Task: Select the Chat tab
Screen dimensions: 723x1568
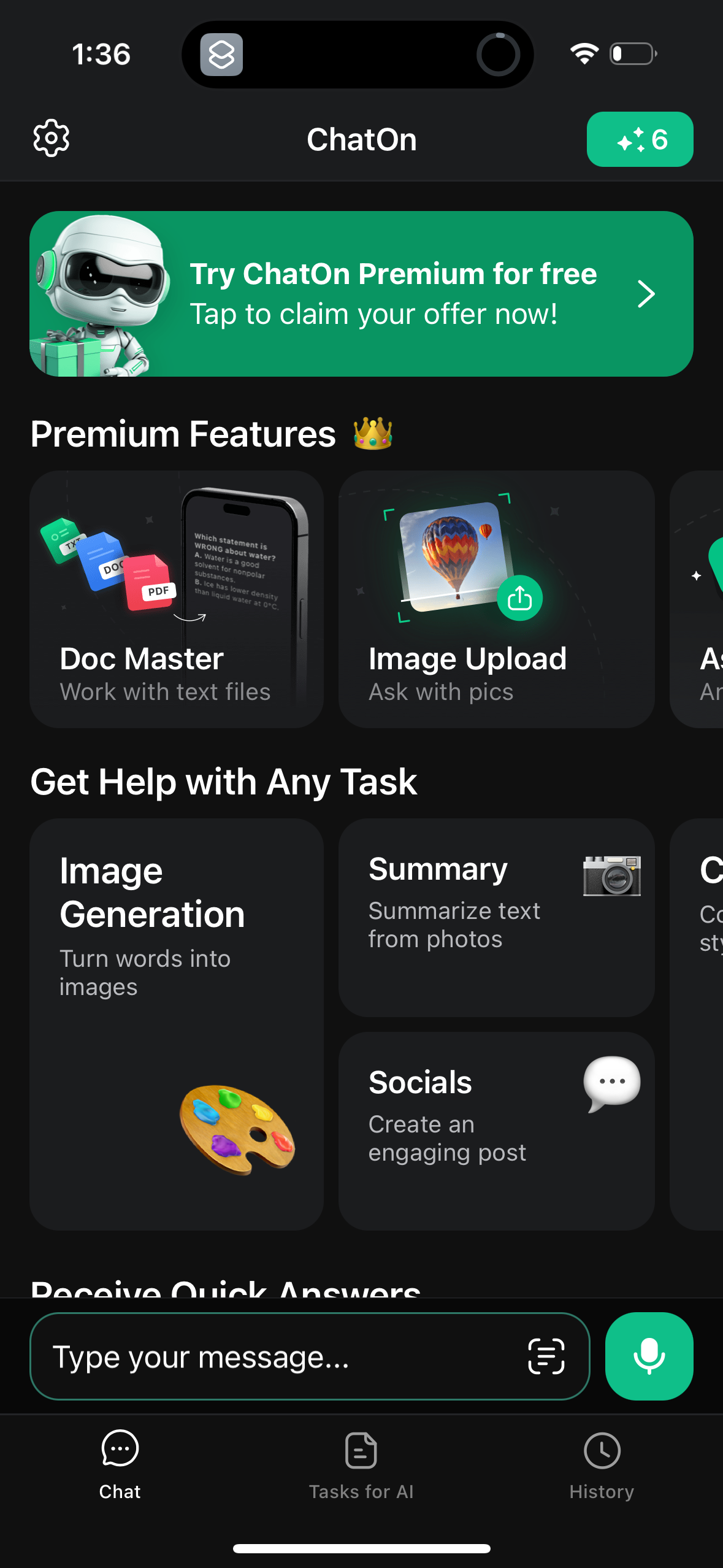Action: click(120, 1465)
